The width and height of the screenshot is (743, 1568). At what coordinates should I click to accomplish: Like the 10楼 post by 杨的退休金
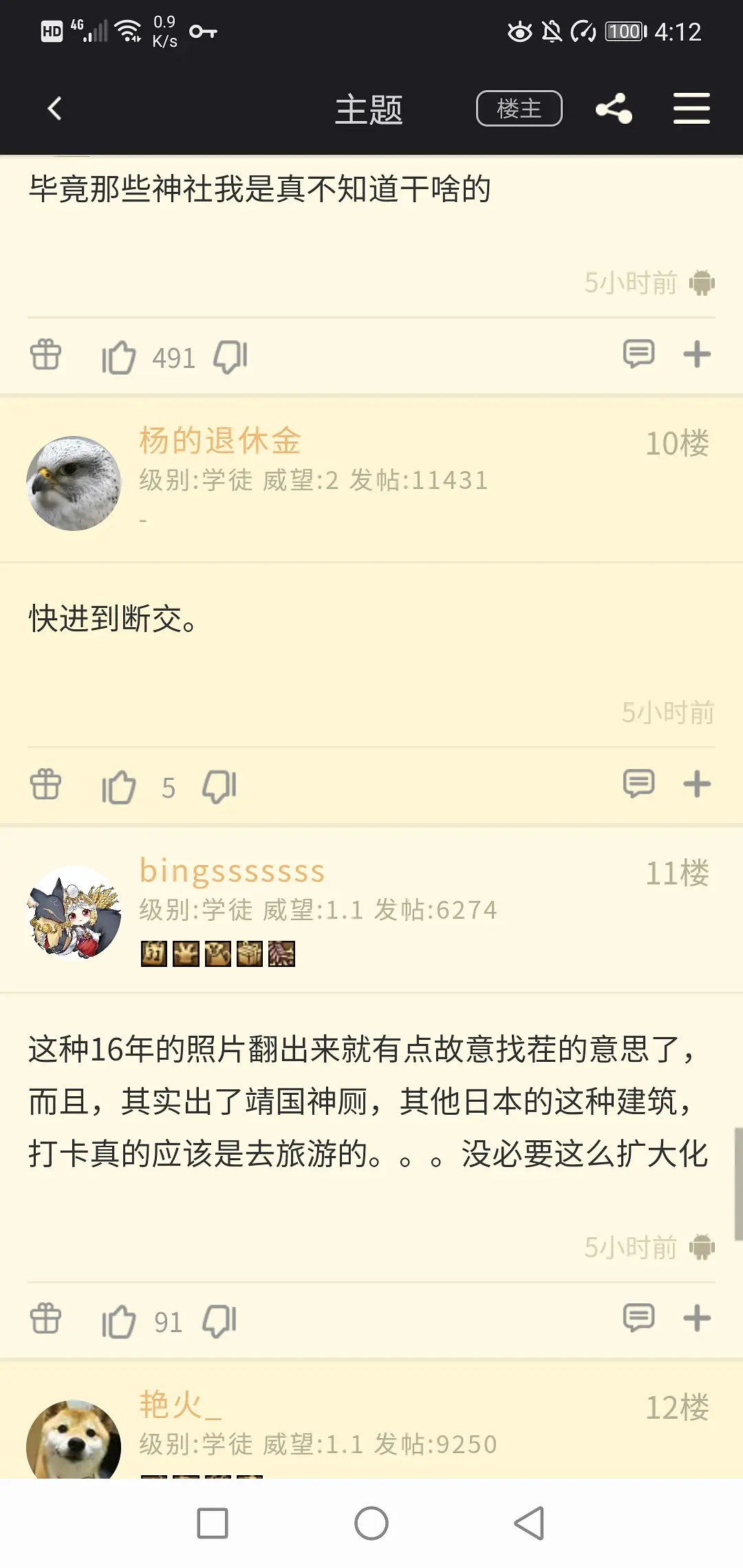(x=119, y=786)
